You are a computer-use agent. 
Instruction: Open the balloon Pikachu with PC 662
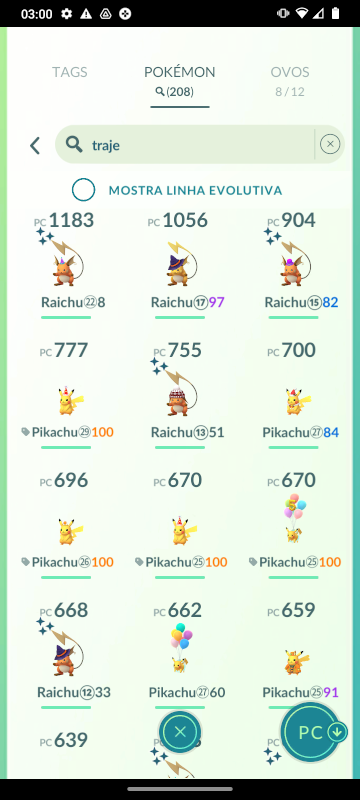pos(180,655)
